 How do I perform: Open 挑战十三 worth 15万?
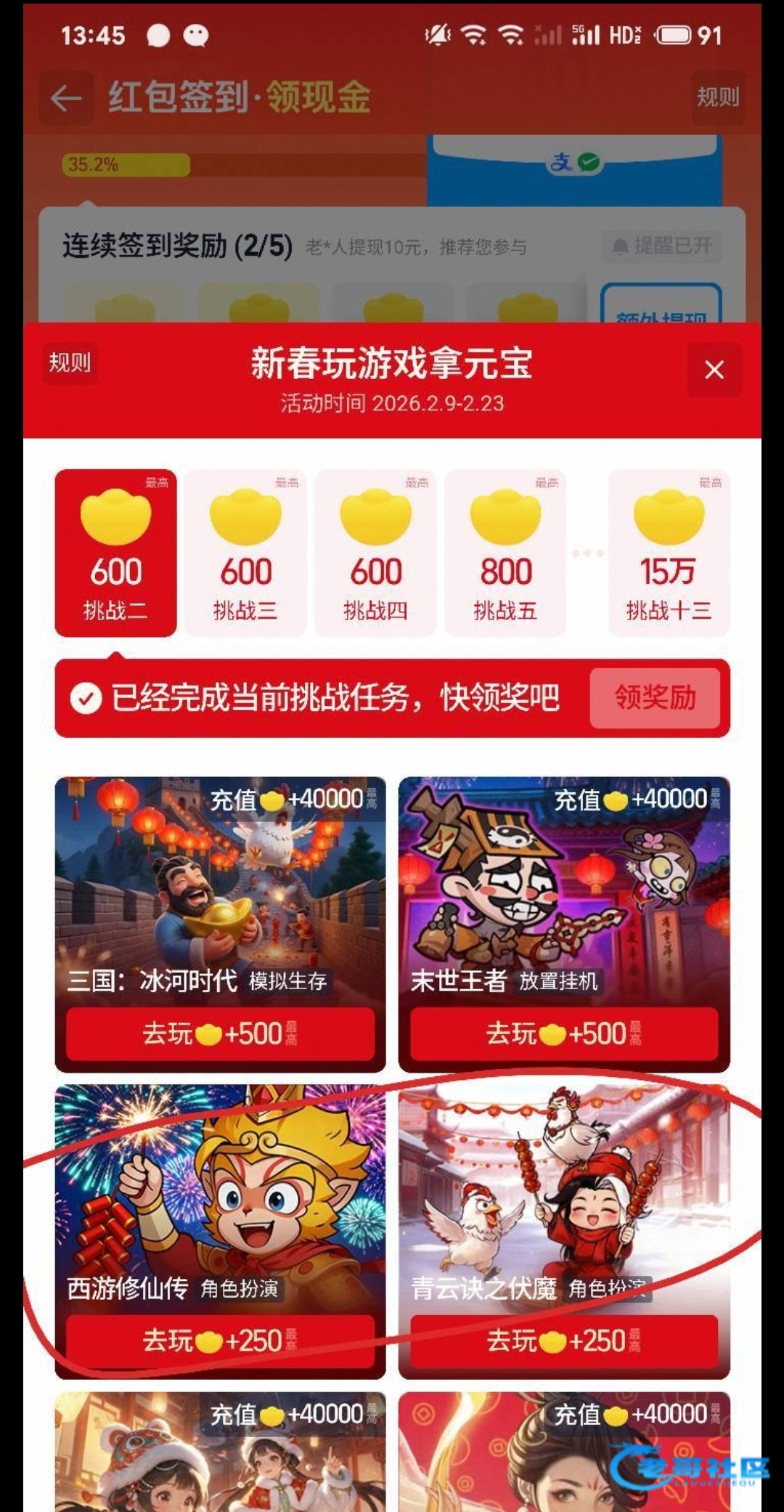pyautogui.click(x=669, y=553)
